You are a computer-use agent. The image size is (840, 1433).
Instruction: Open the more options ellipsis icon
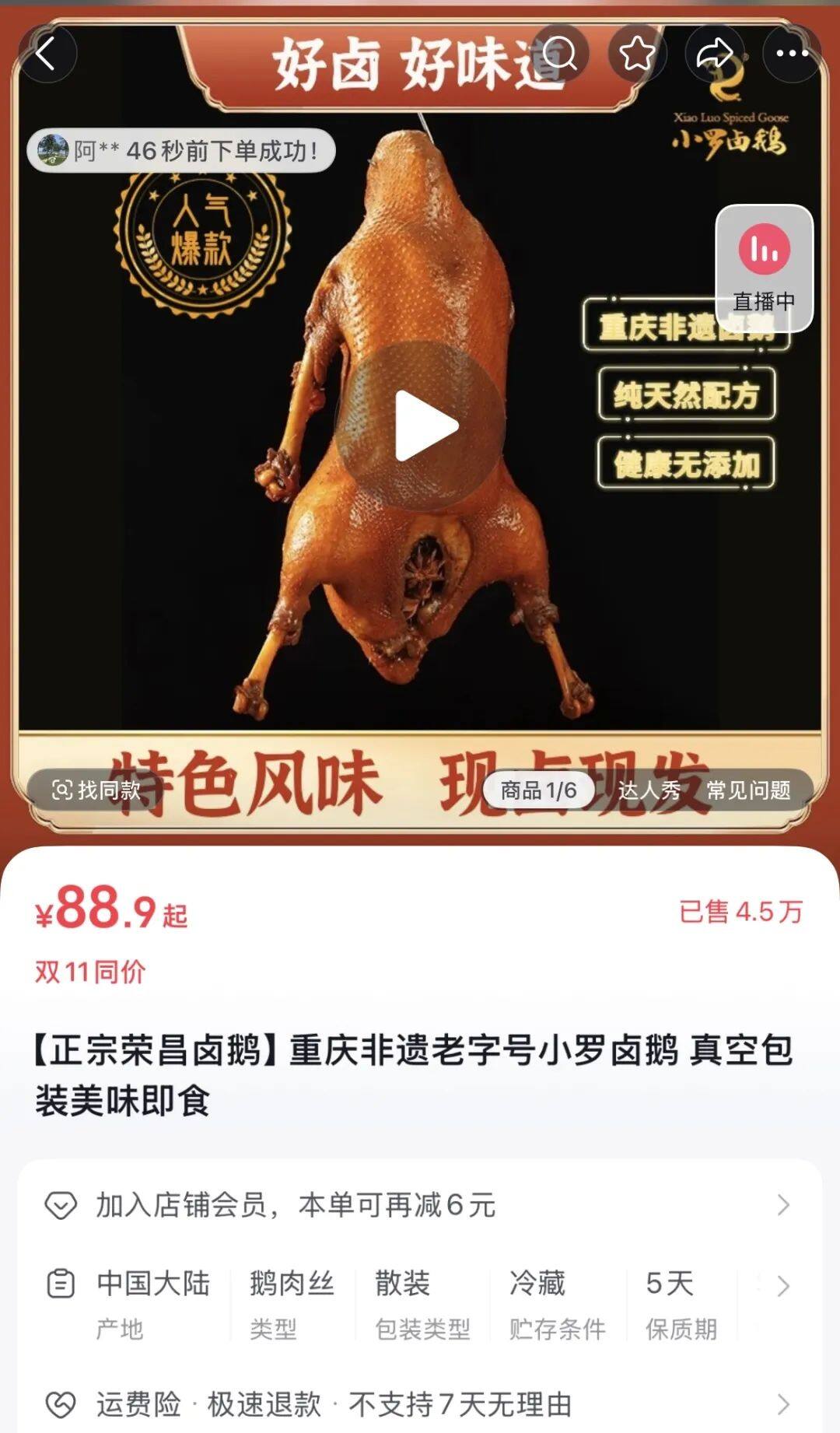790,52
